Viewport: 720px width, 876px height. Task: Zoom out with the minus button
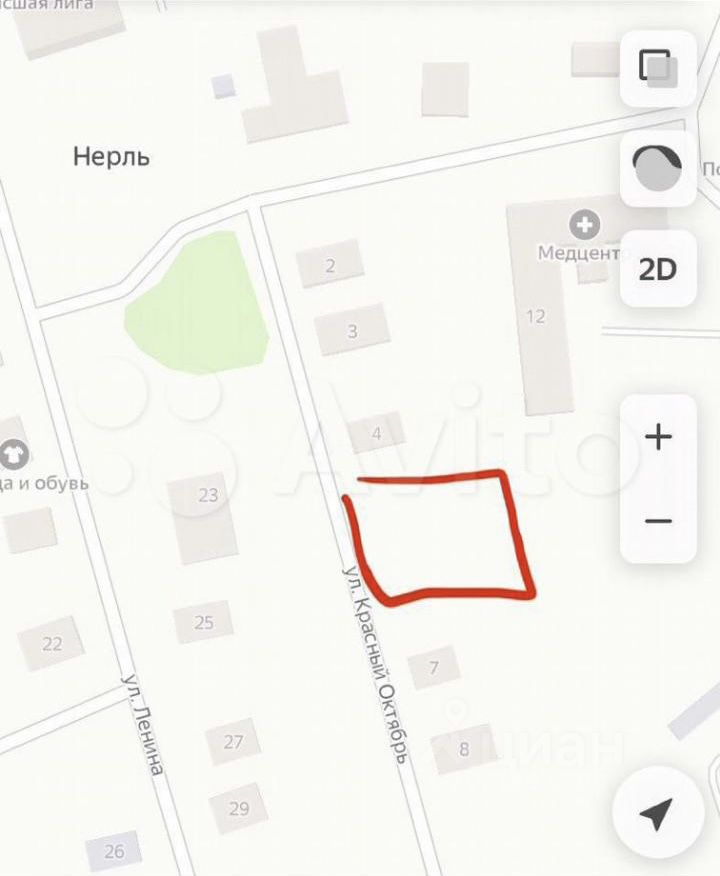tap(658, 521)
